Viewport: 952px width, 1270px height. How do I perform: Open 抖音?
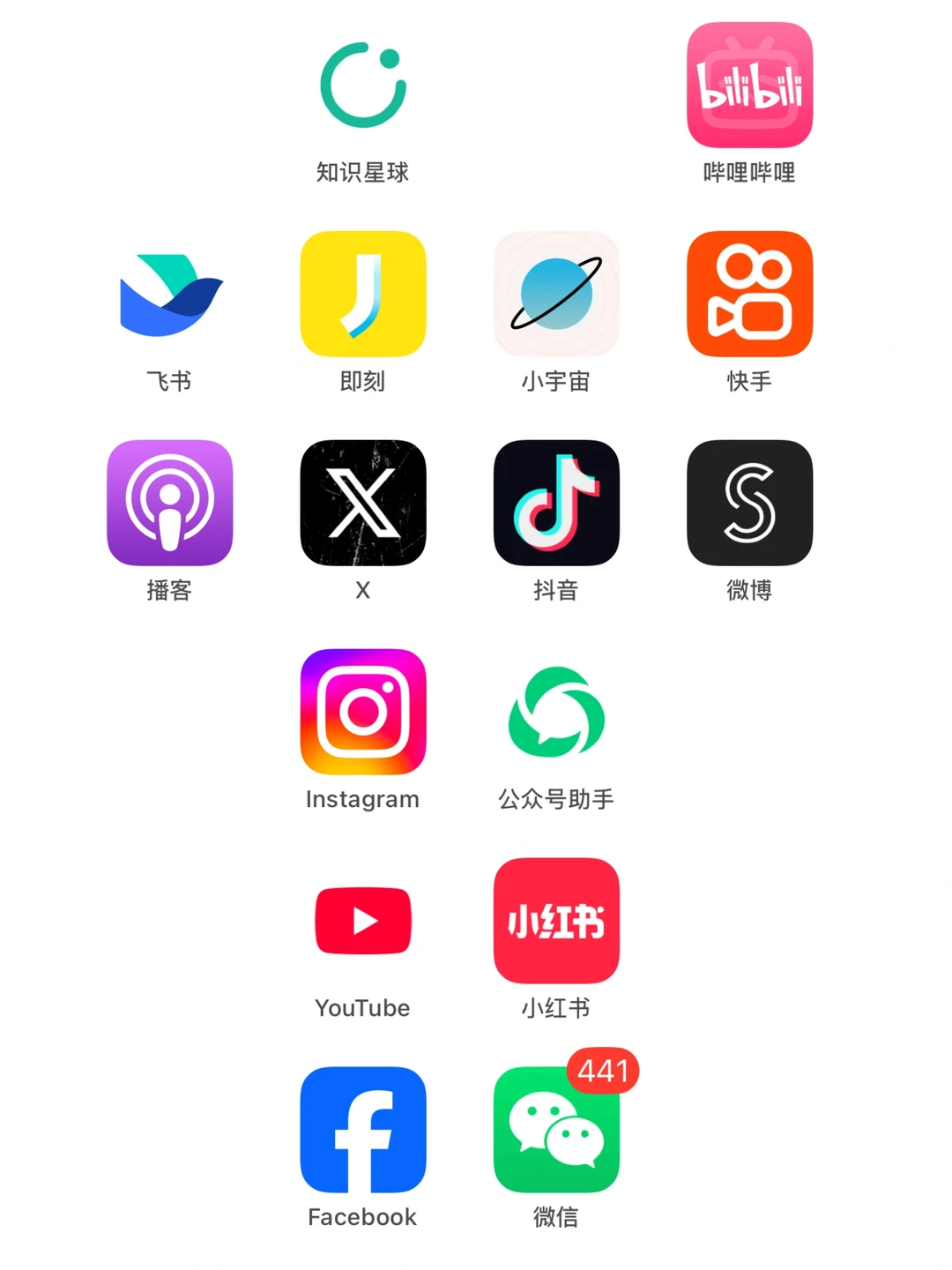click(x=556, y=503)
